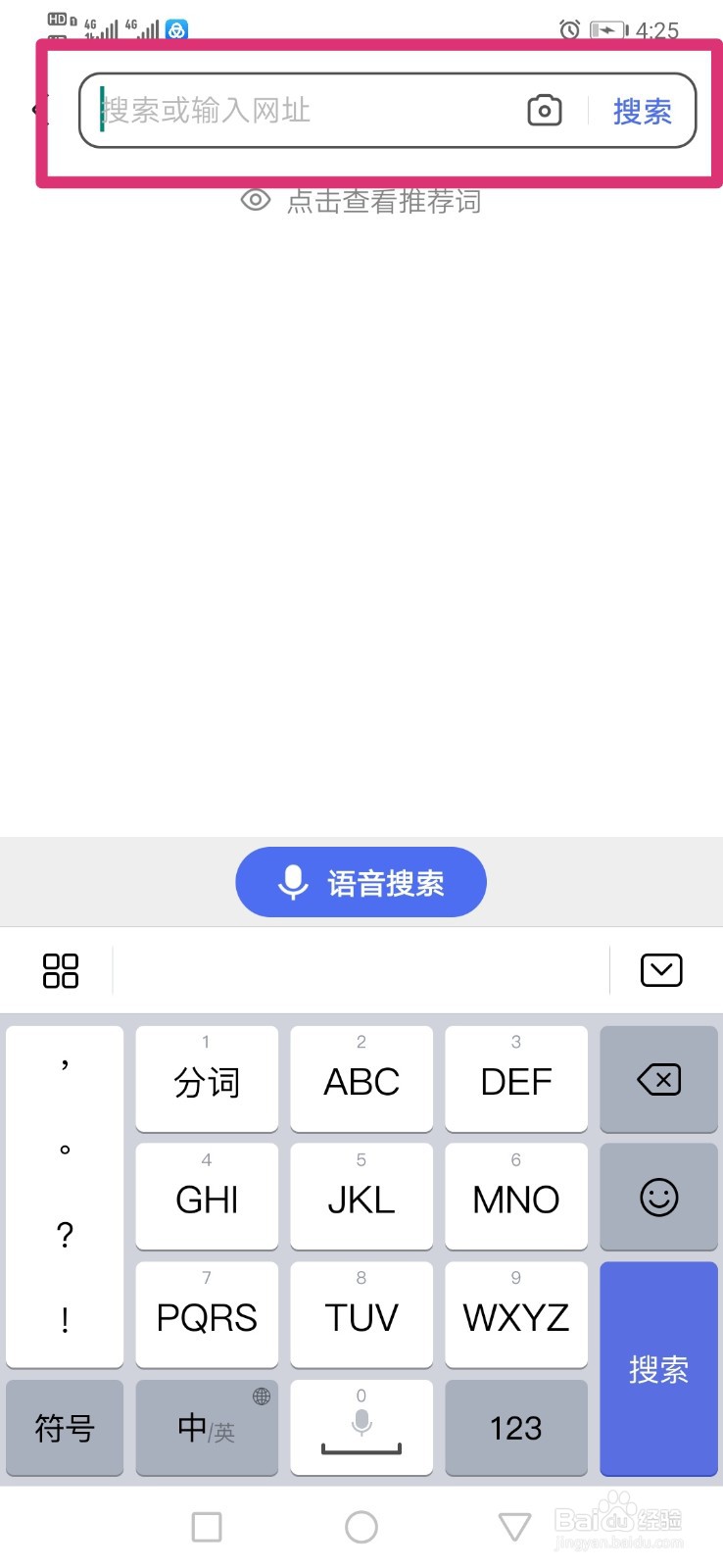Tap the microphone icon on voice search button
Viewport: 723px width, 1568px height.
point(293,882)
